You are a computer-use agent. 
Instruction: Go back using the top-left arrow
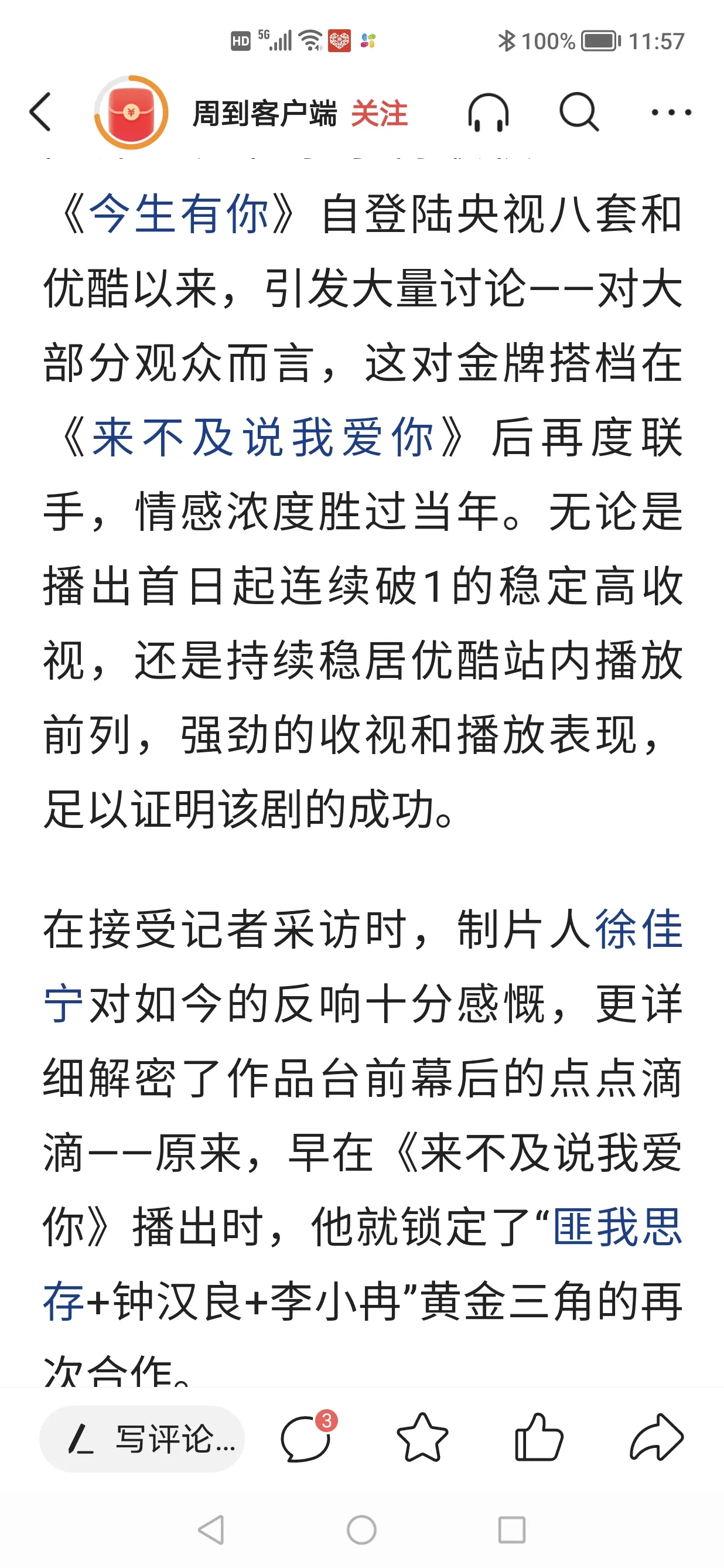[40, 112]
